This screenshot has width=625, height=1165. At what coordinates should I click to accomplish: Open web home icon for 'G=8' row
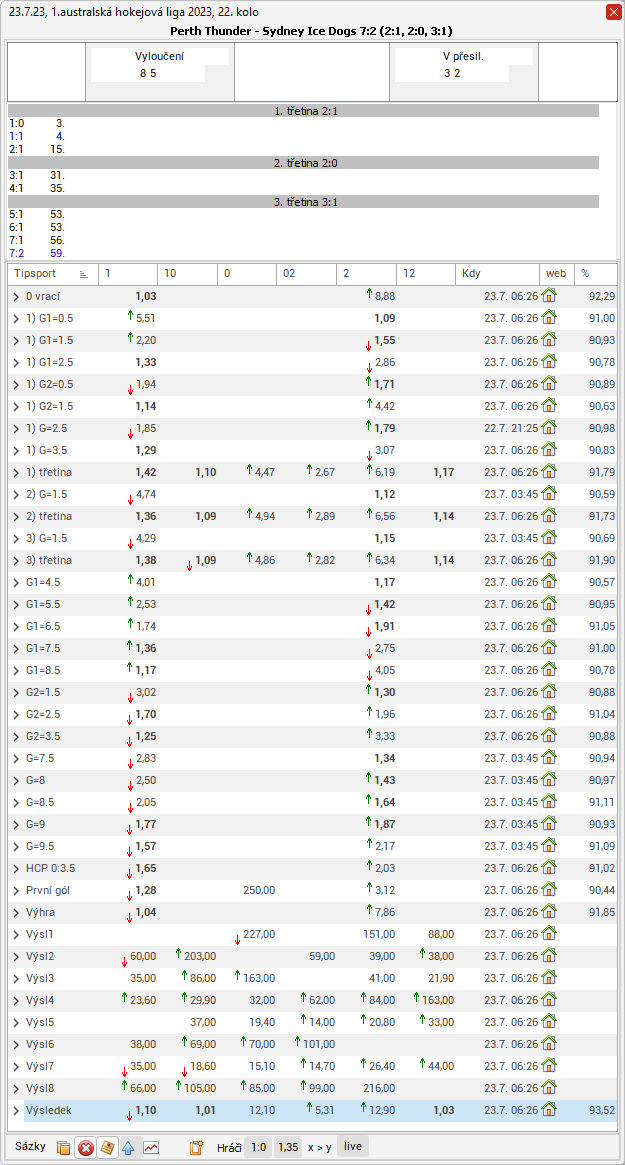coord(549,780)
